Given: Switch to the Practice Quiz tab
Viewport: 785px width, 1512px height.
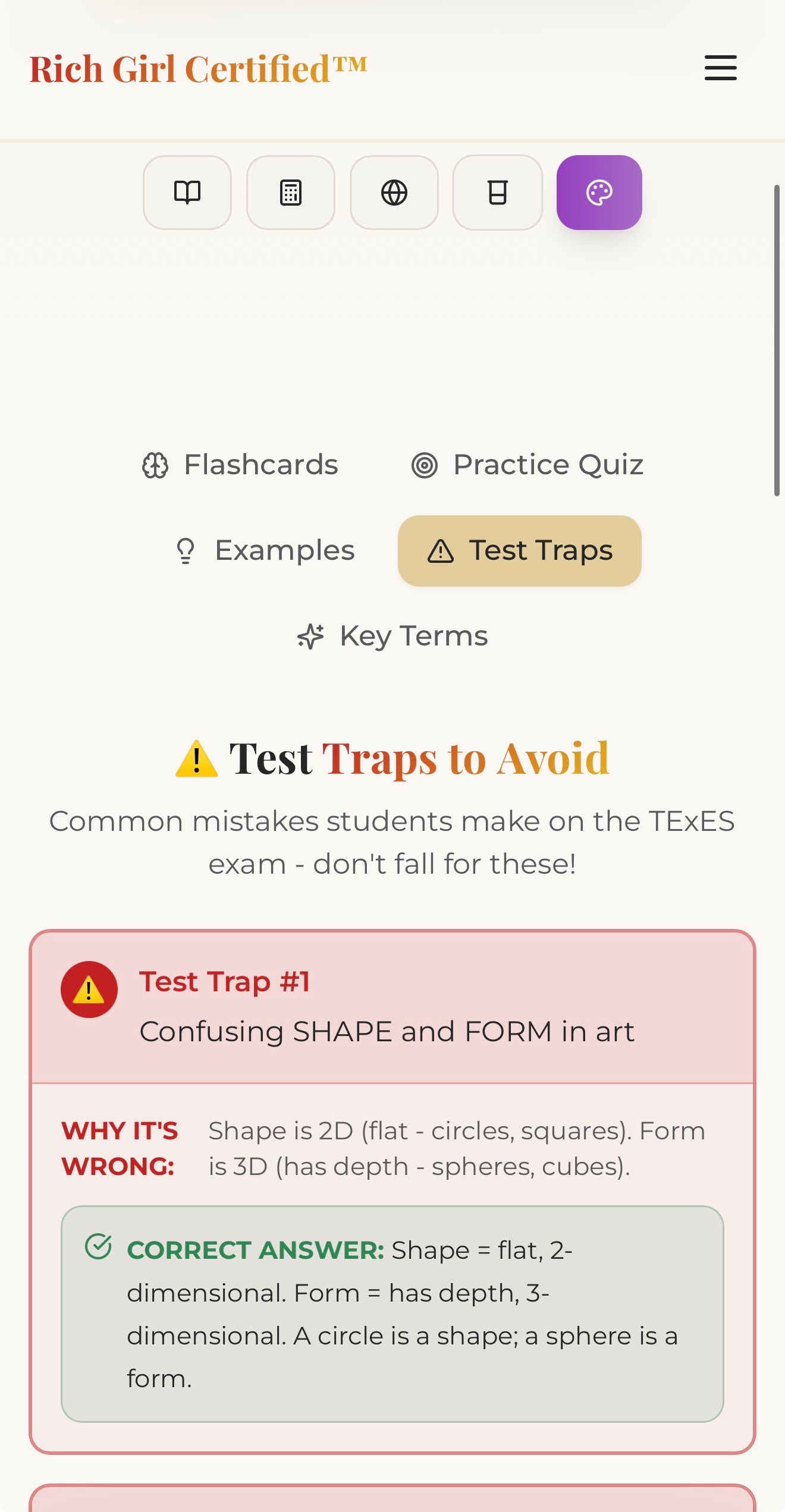Looking at the screenshot, I should (528, 465).
